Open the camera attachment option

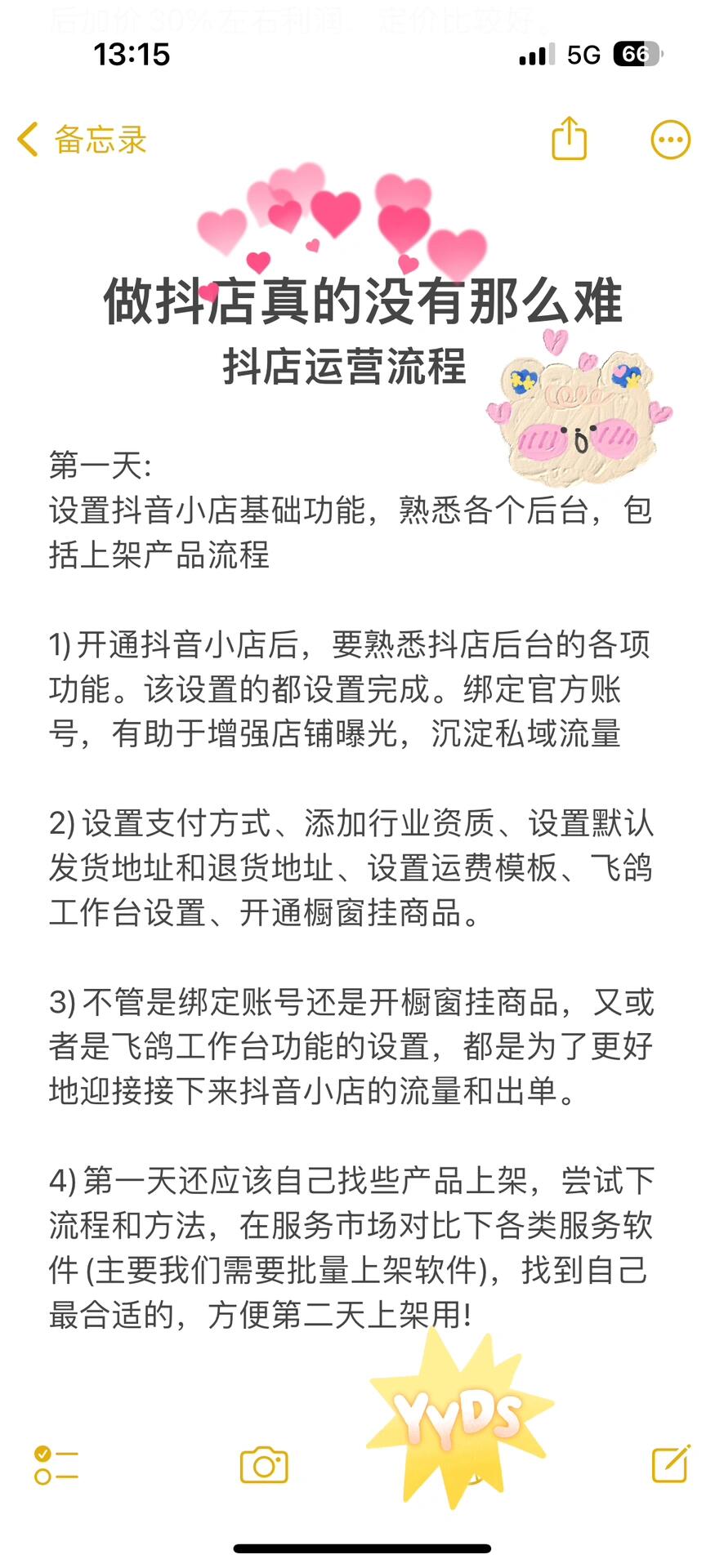coord(264,1464)
